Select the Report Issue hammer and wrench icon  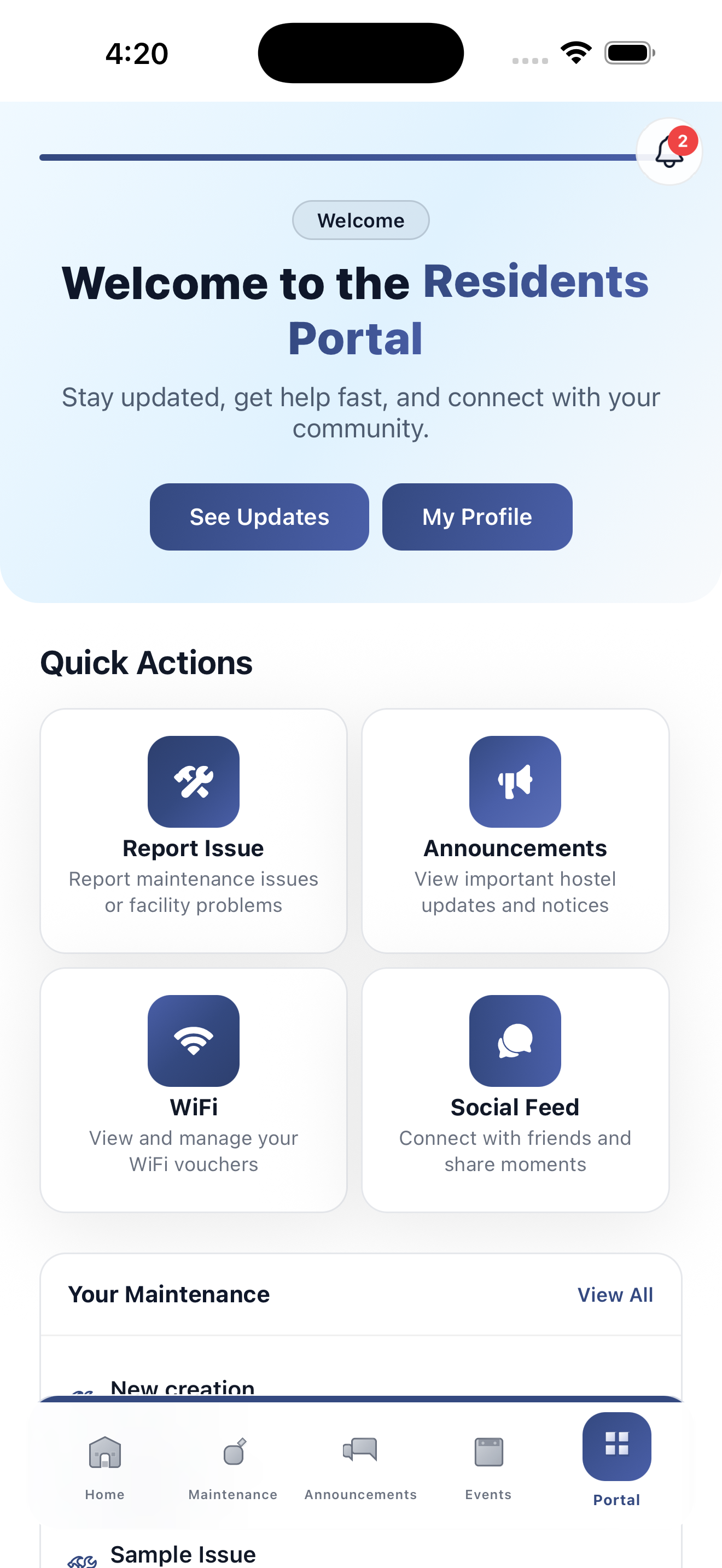[194, 782]
